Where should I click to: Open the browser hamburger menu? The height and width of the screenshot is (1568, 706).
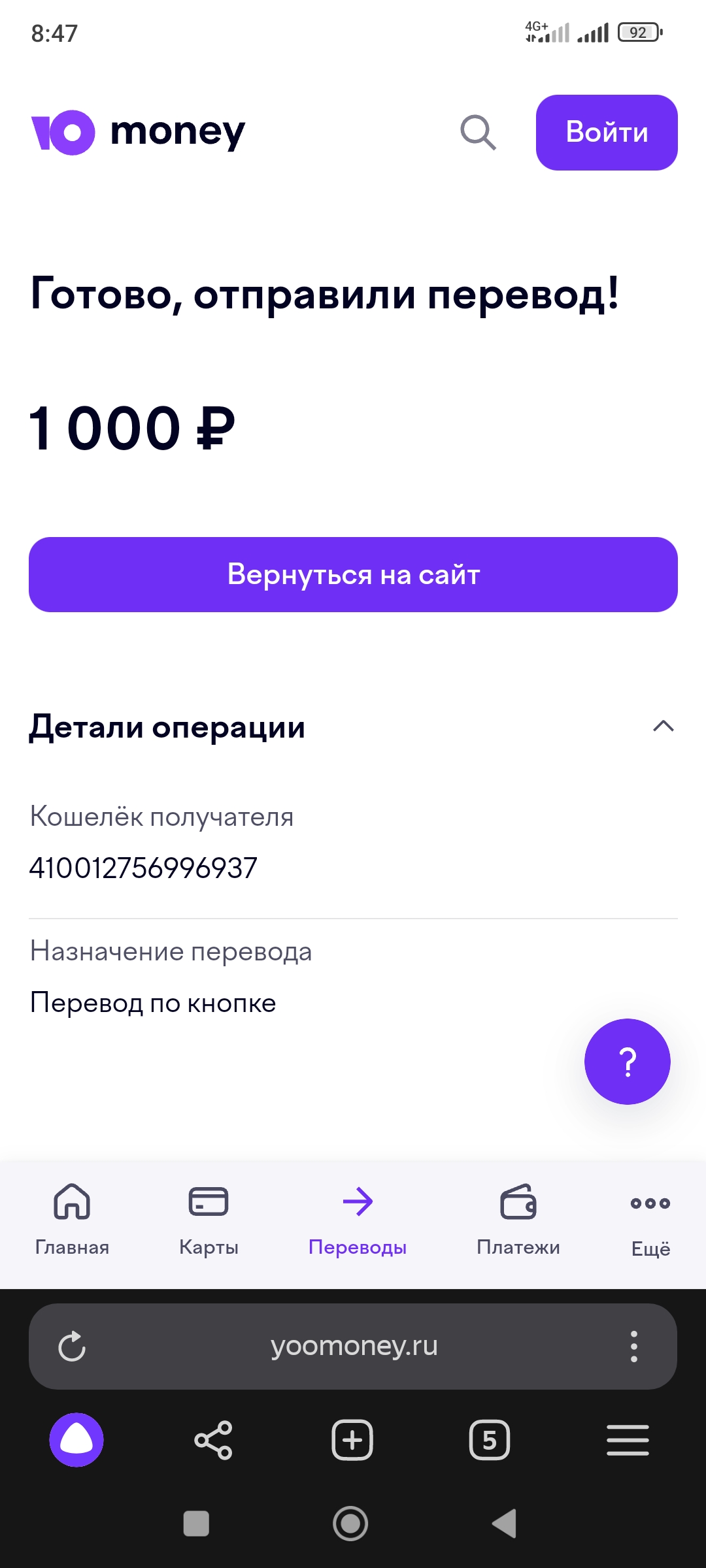[x=628, y=1440]
